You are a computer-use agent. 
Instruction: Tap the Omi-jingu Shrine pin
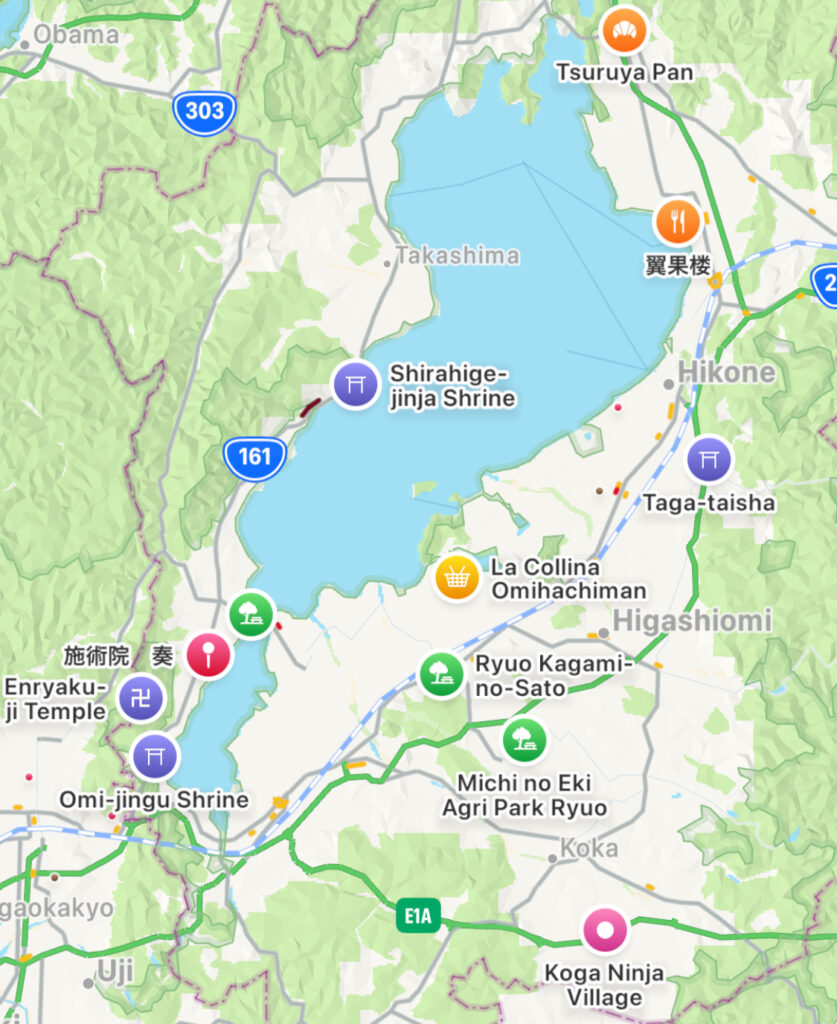click(155, 756)
